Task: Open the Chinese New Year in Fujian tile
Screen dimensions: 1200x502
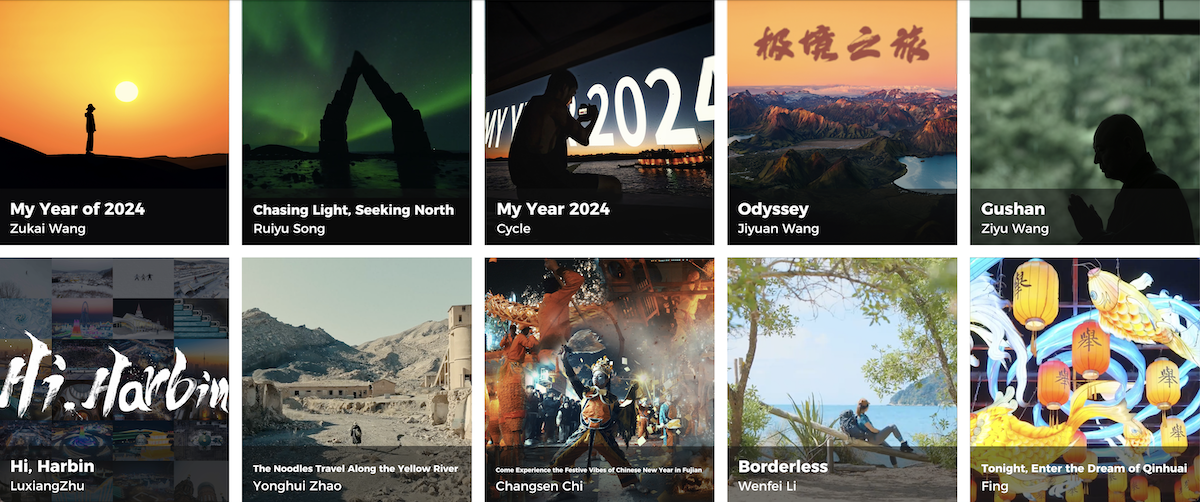Action: [x=599, y=380]
